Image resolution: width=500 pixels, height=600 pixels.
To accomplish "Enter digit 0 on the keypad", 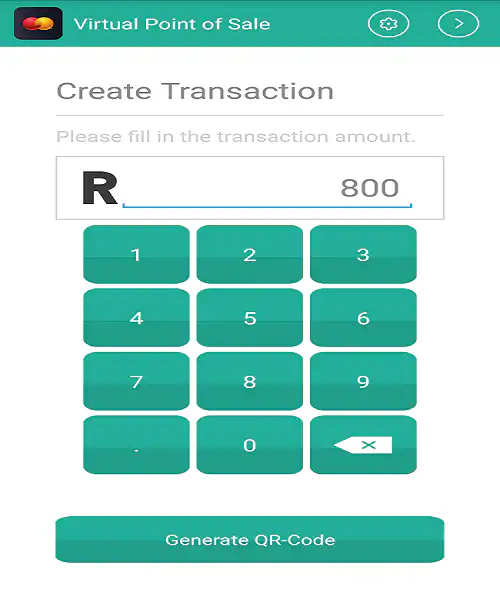I will click(249, 445).
